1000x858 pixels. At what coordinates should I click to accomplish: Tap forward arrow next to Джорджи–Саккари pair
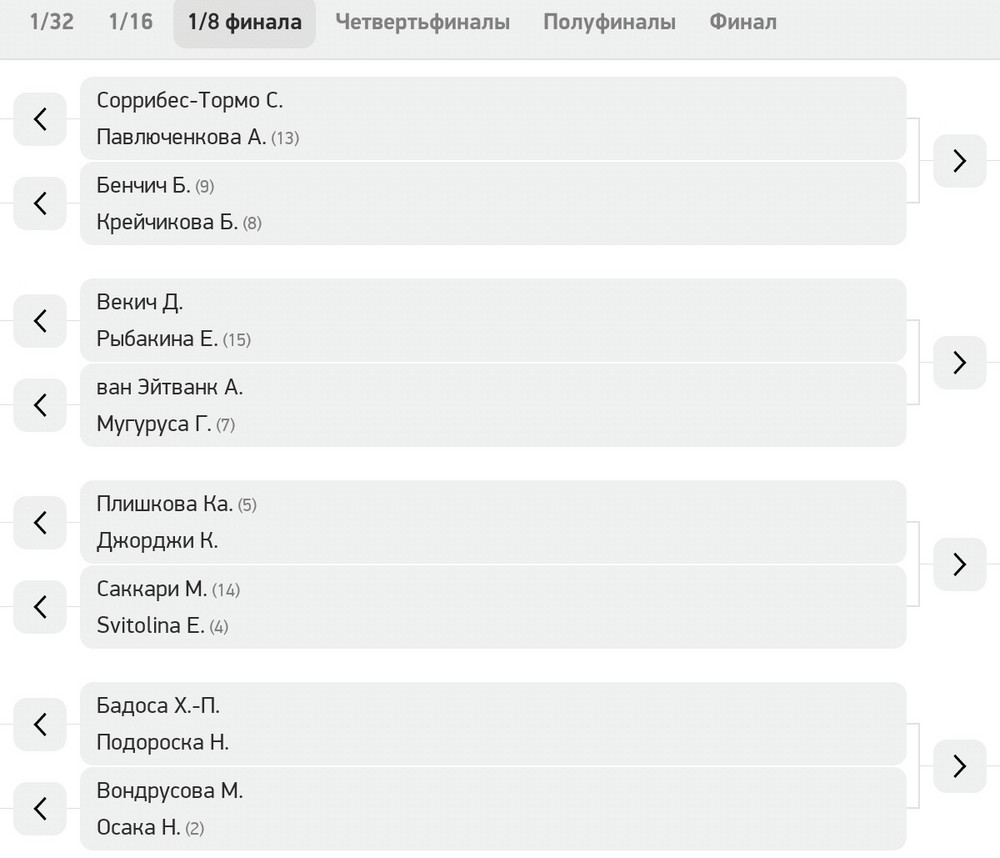(960, 564)
